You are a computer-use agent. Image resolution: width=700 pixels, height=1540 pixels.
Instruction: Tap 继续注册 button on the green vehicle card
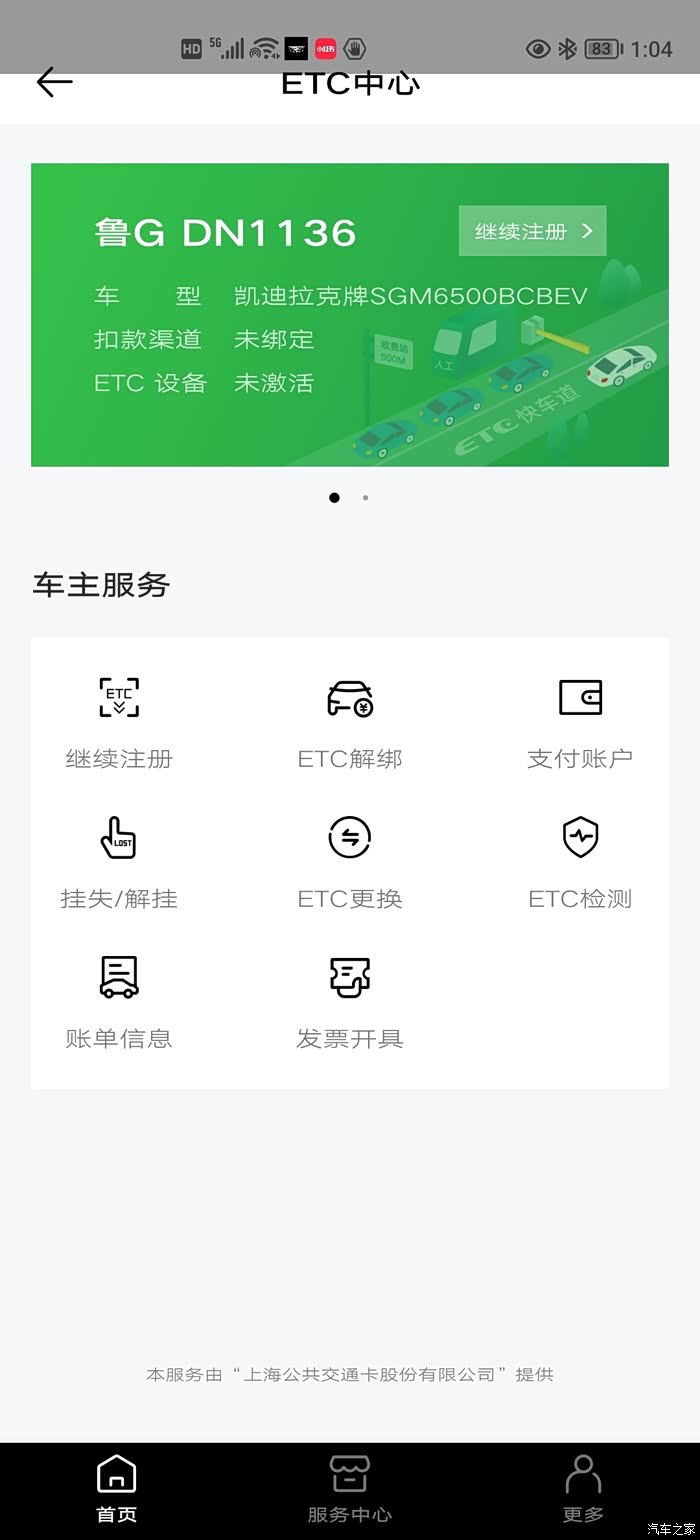[x=532, y=231]
